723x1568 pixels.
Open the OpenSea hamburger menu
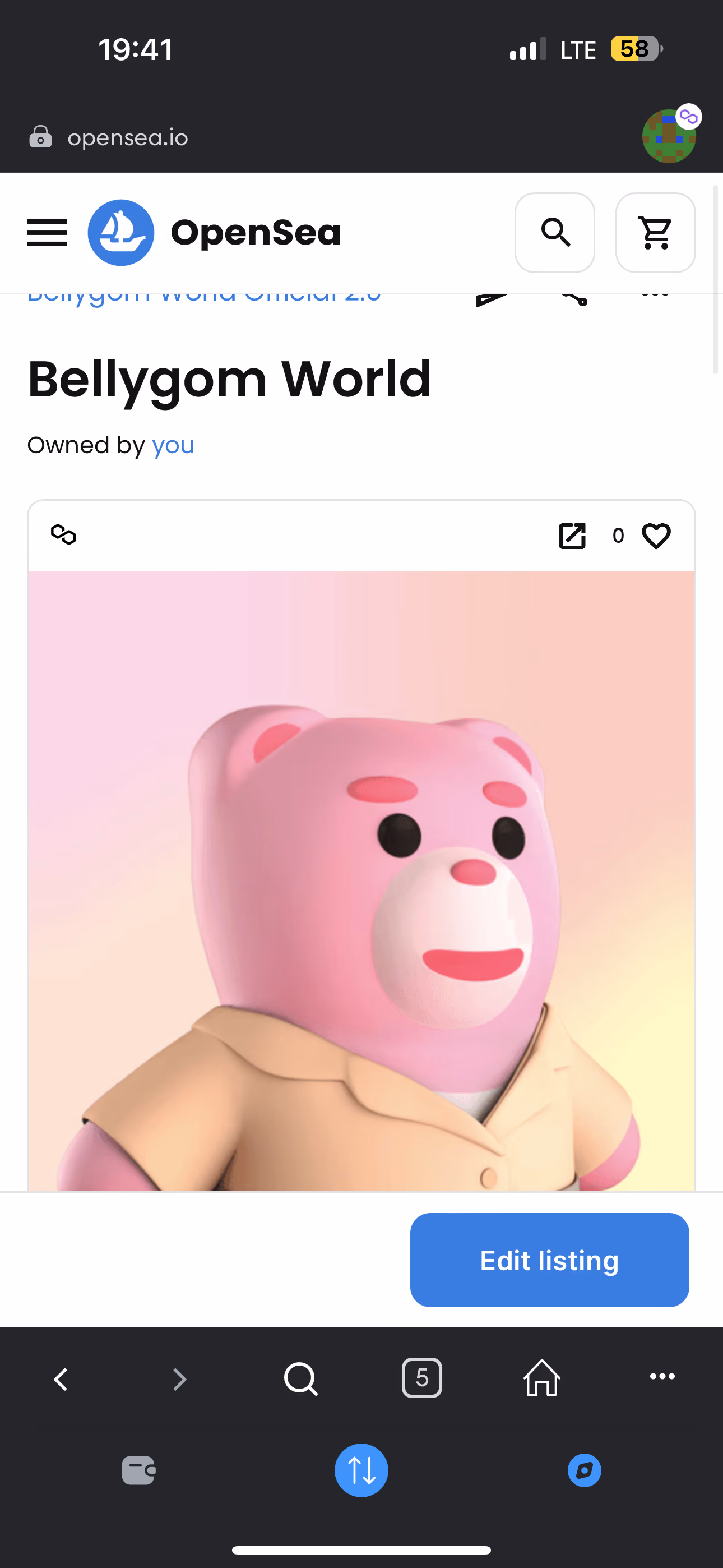[47, 233]
